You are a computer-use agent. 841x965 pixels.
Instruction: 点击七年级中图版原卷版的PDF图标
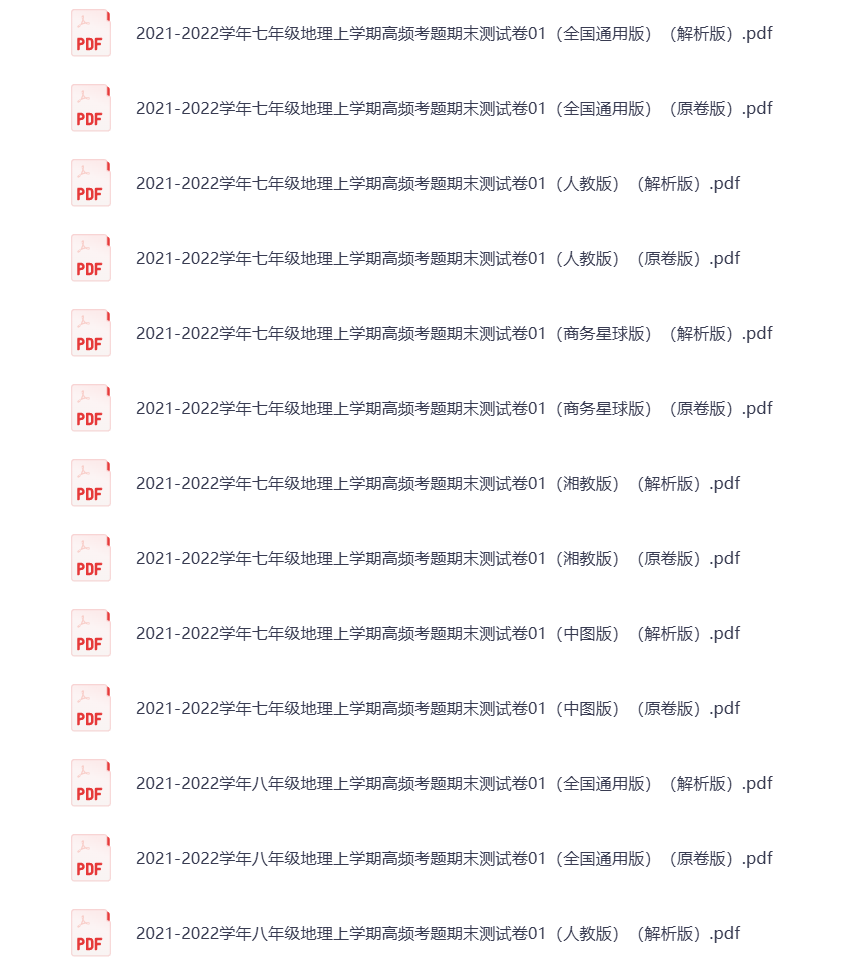90,707
